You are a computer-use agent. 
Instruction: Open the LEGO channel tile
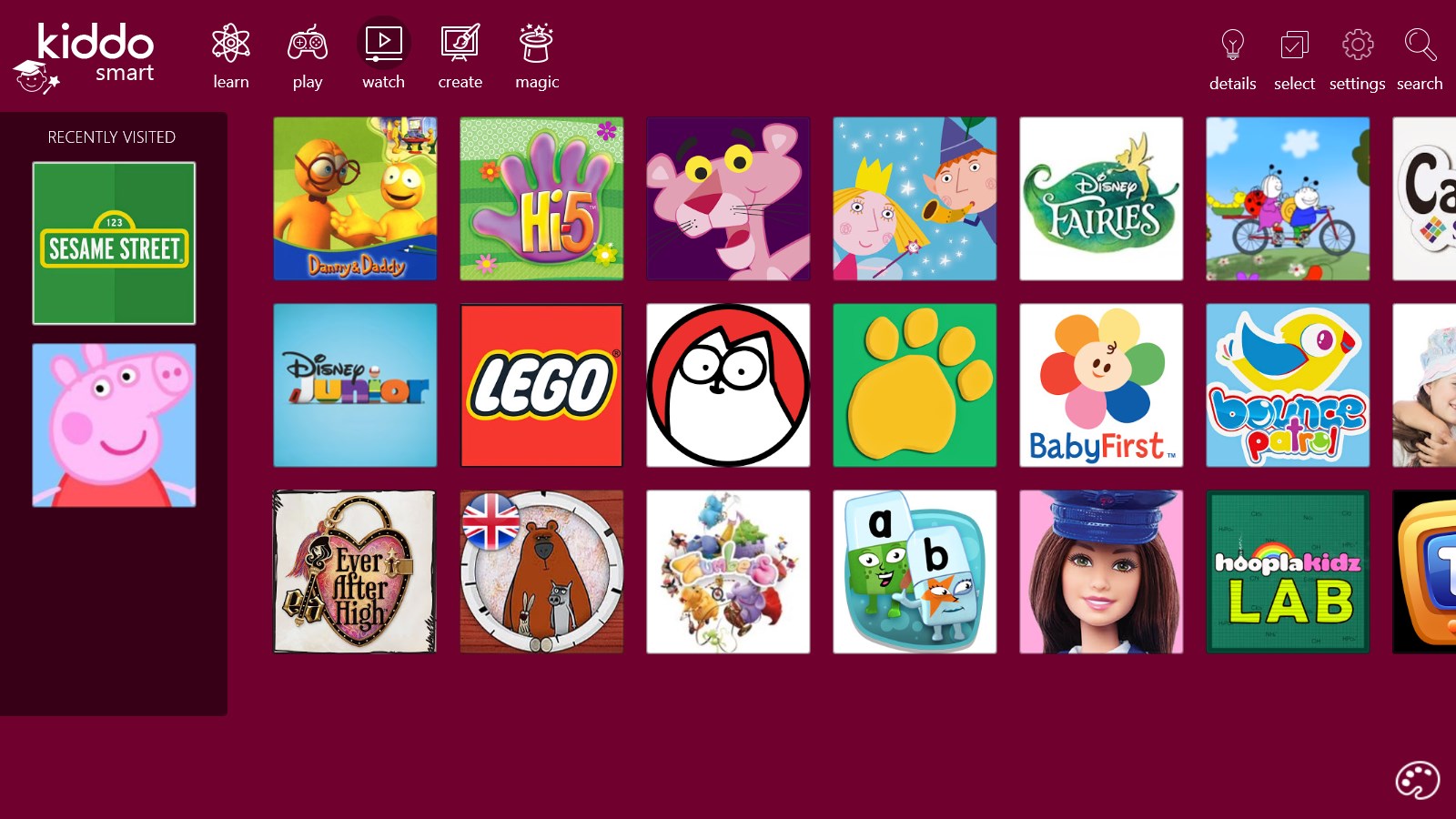[x=541, y=385]
